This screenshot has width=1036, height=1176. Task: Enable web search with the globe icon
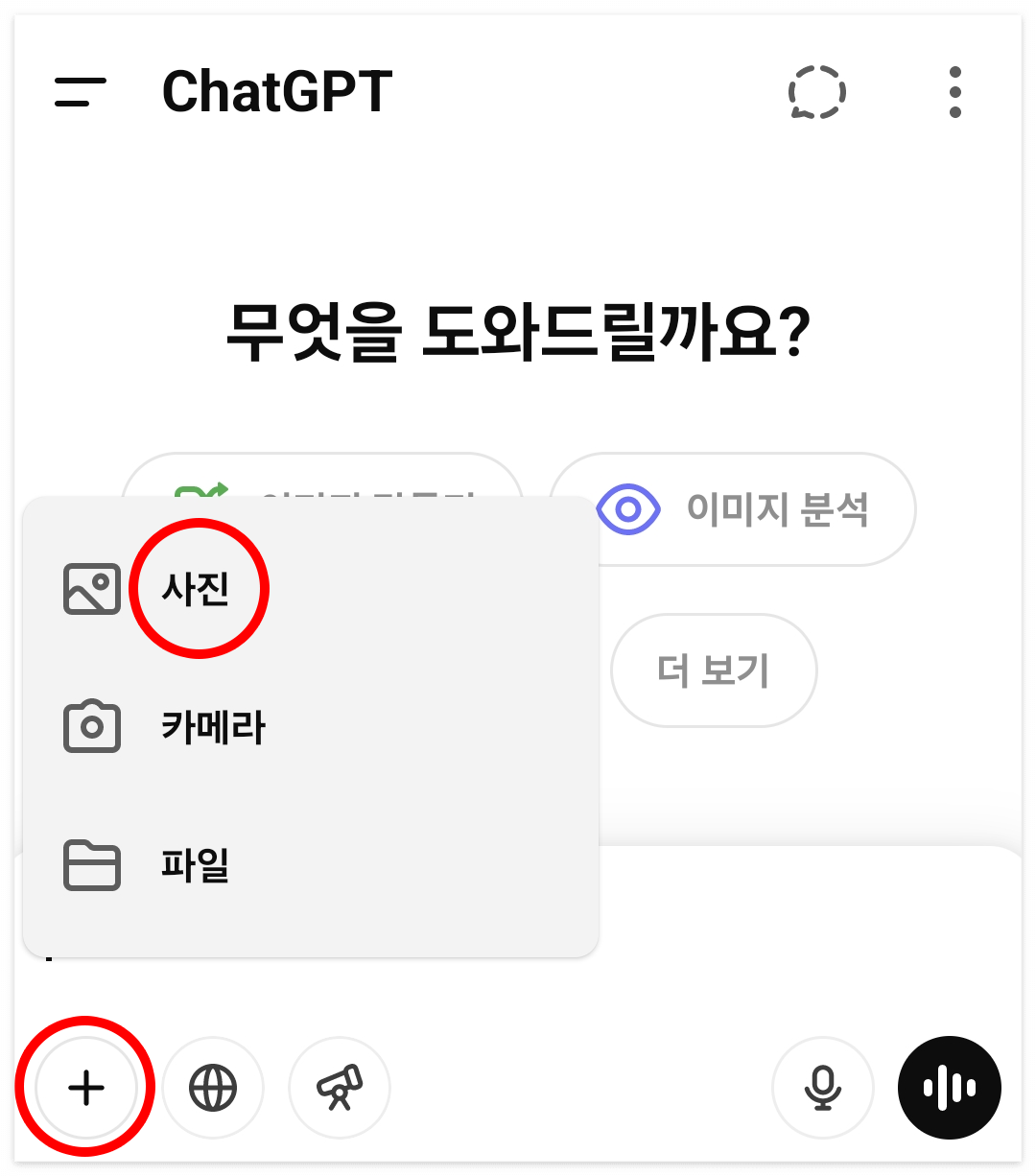pyautogui.click(x=213, y=1088)
